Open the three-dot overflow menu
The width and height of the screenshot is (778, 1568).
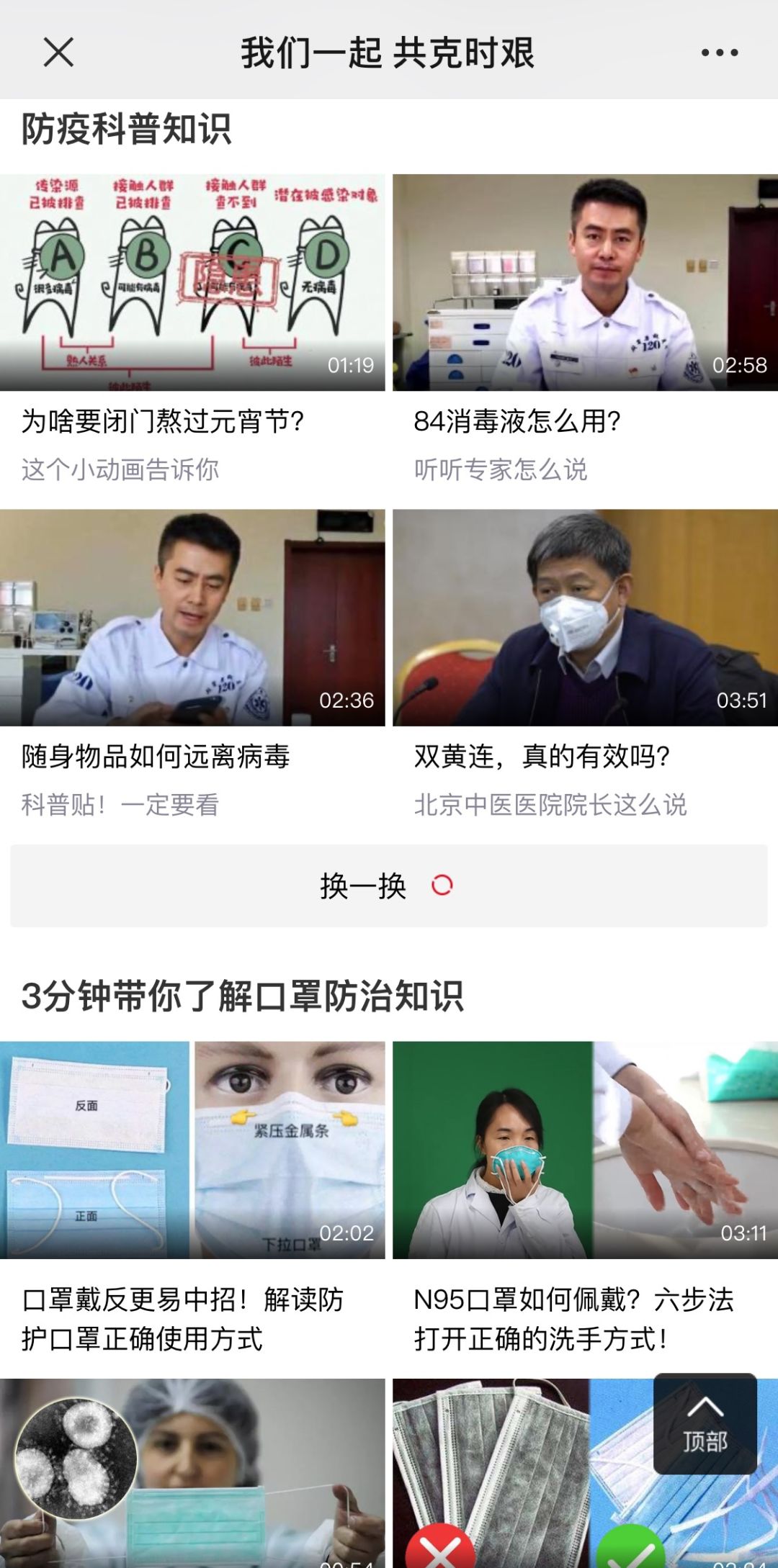[x=719, y=53]
